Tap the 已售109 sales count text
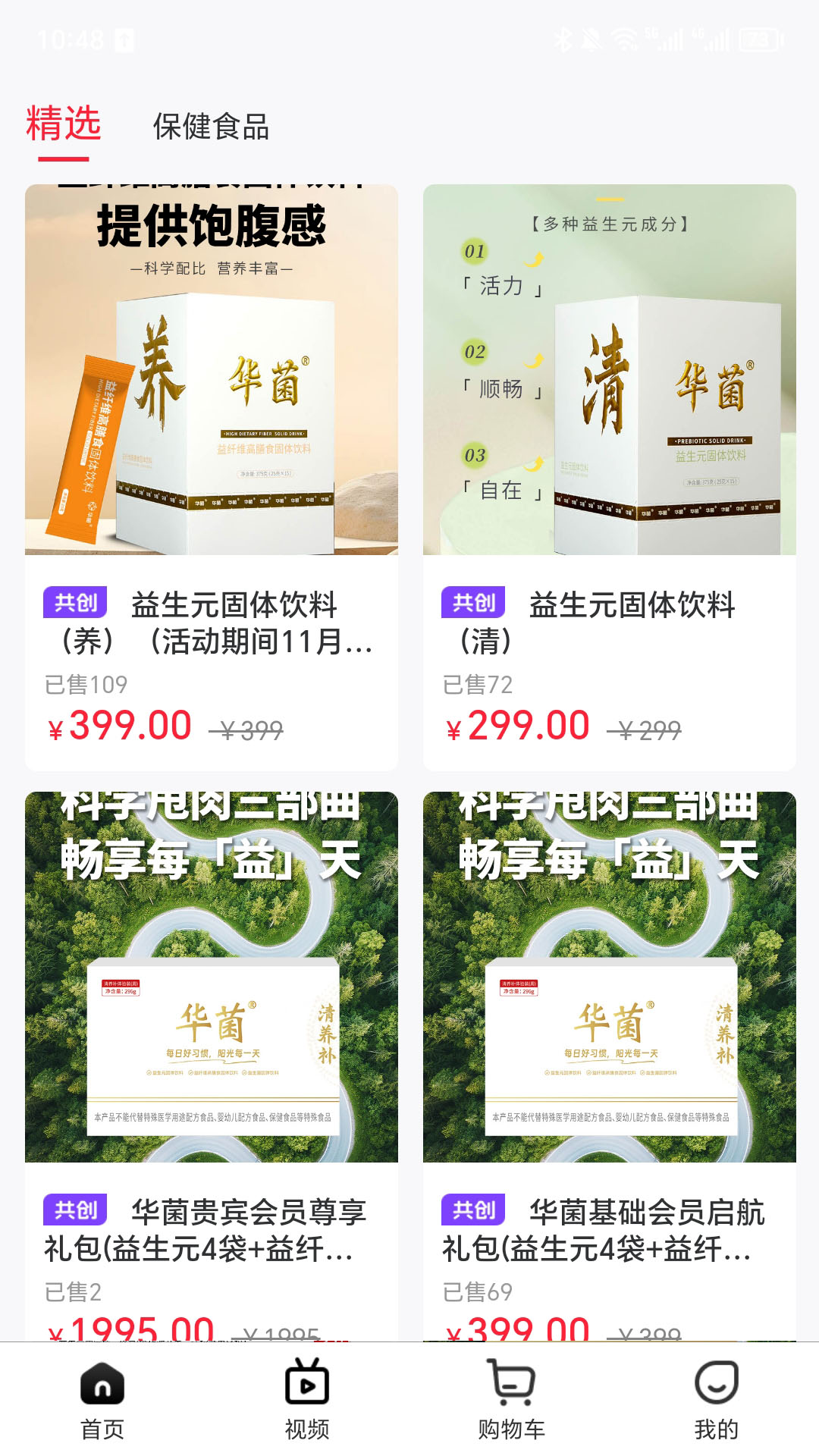819x1456 pixels. tap(83, 685)
